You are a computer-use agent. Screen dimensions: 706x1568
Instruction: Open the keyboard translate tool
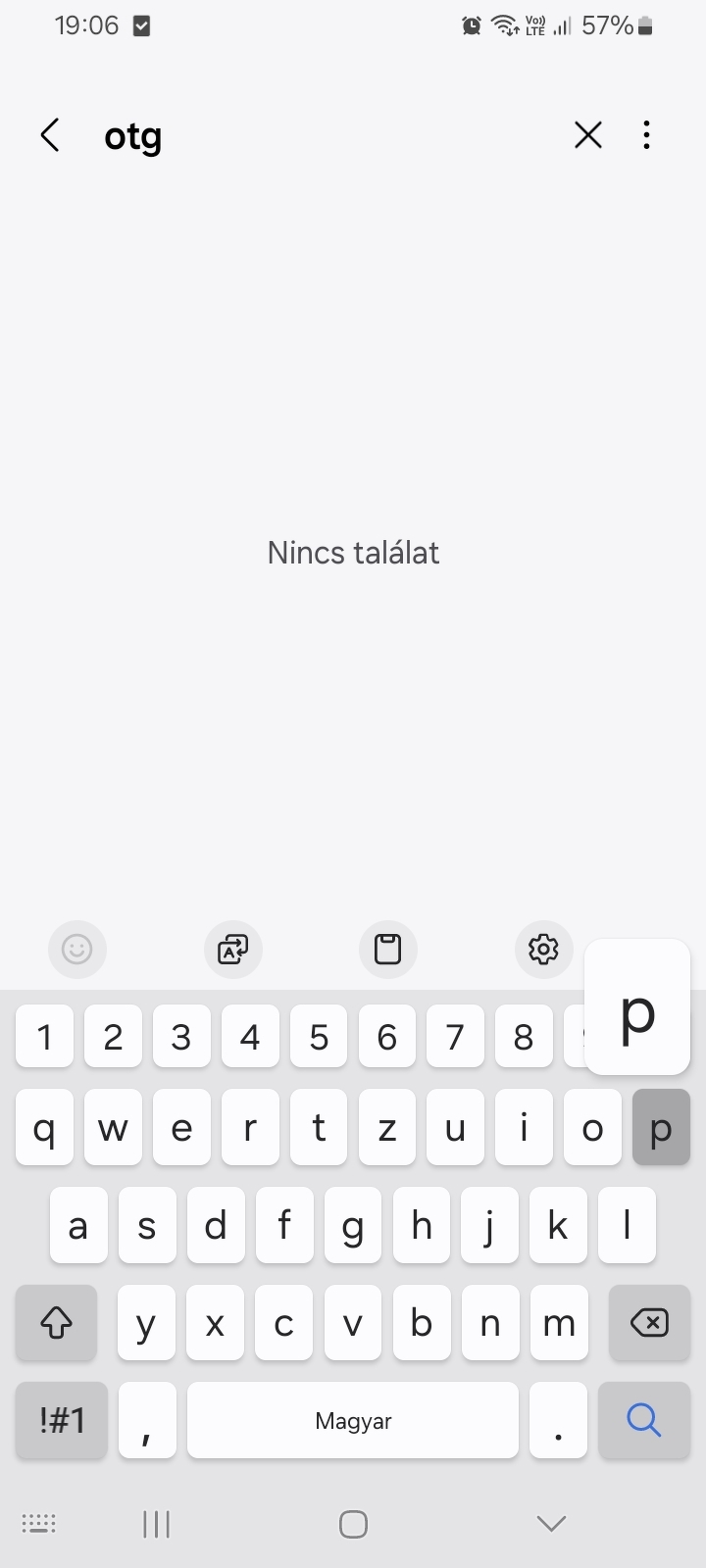232,949
